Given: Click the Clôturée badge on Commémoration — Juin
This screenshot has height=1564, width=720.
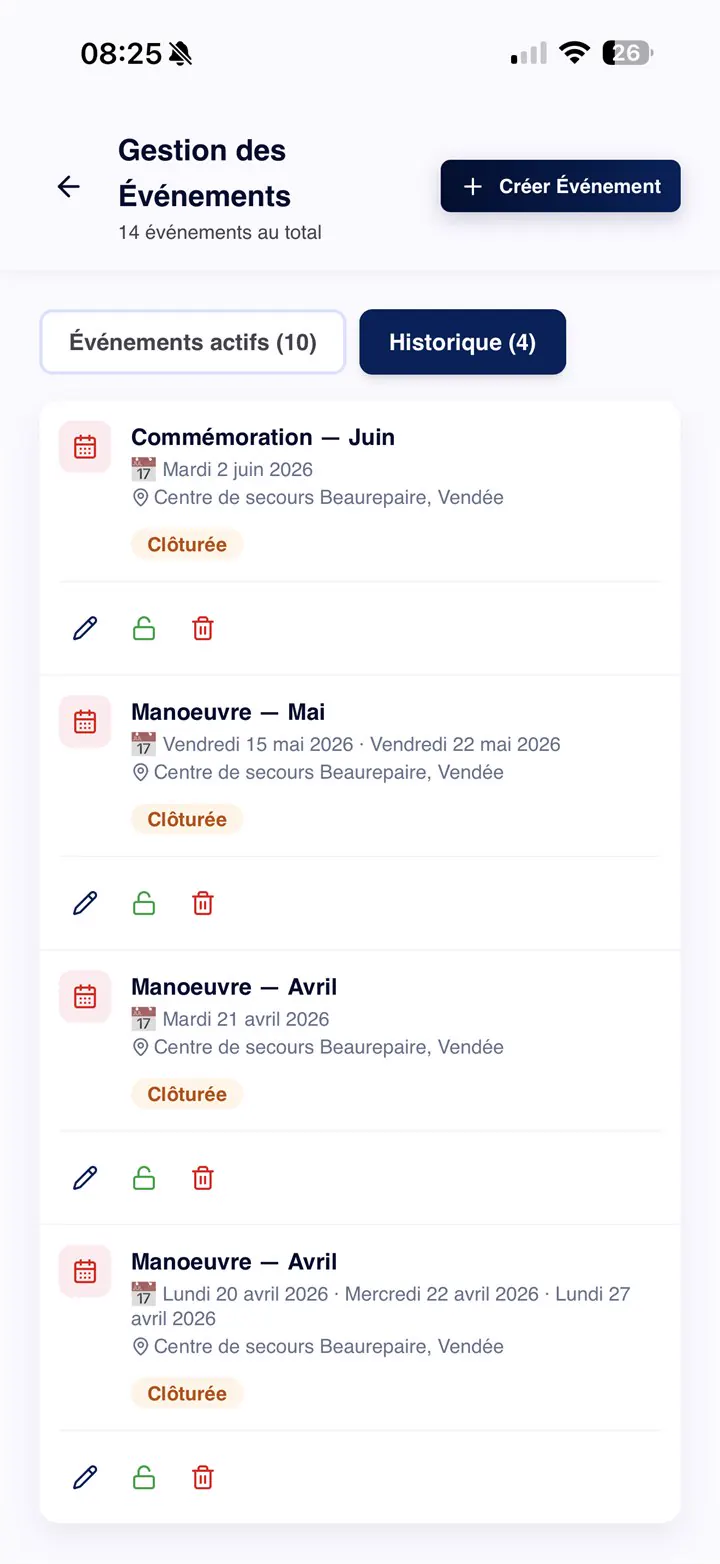Looking at the screenshot, I should click(x=186, y=544).
